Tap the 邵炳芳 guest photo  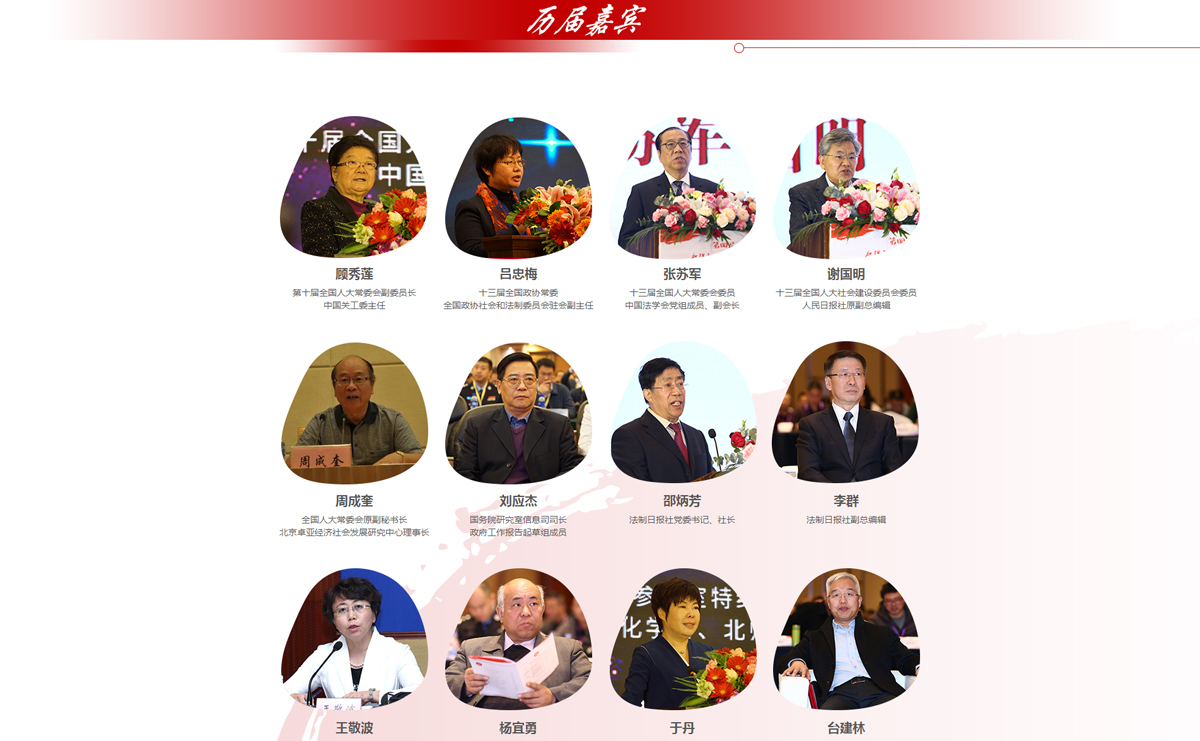pos(682,413)
